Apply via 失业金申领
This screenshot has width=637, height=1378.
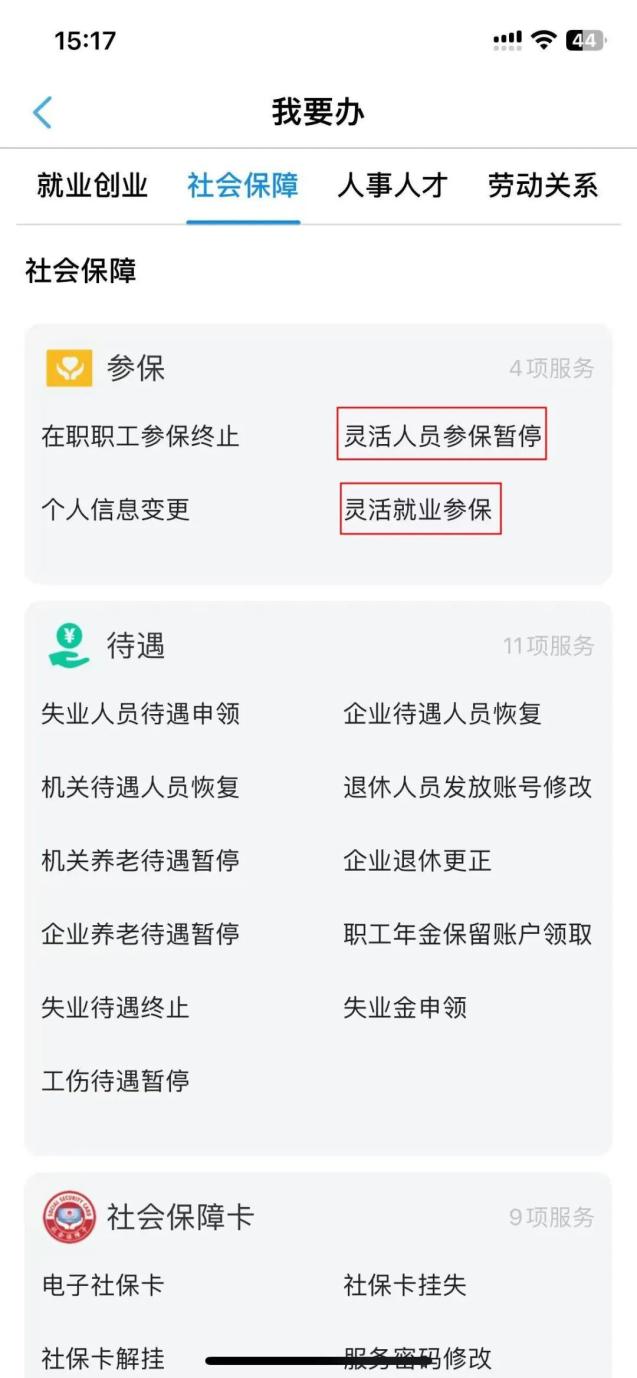coord(405,1007)
